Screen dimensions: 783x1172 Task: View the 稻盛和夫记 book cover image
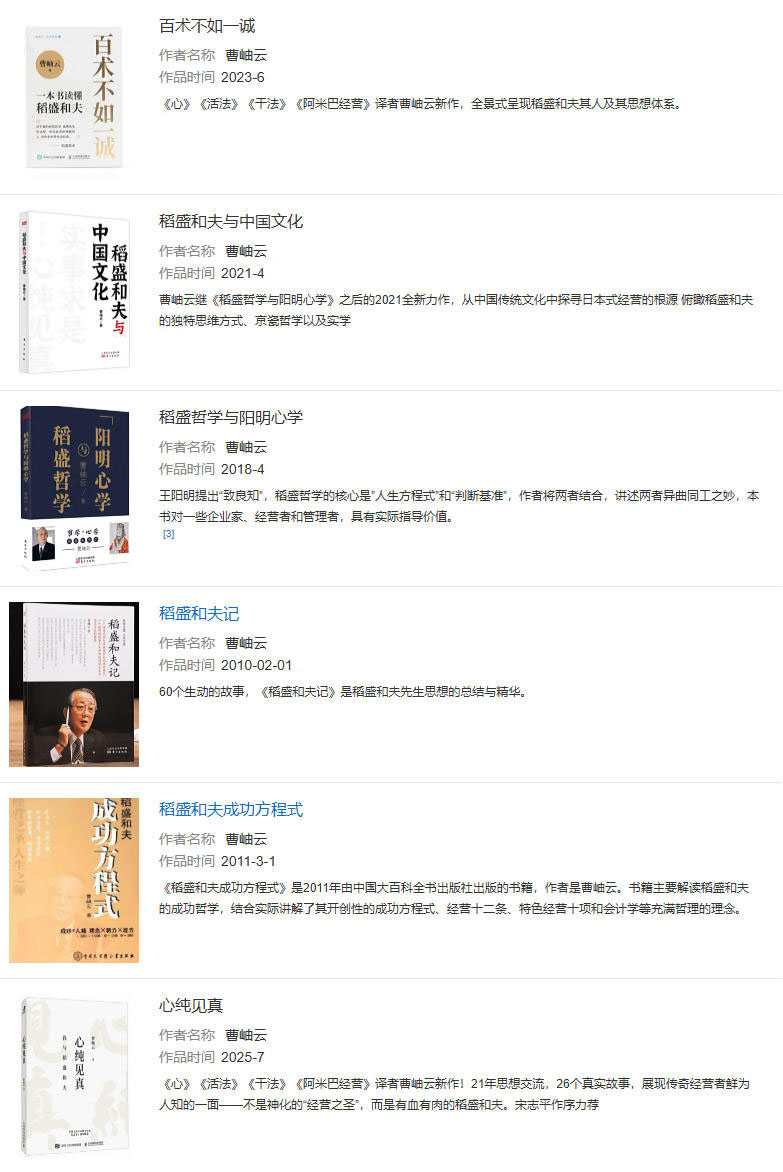(74, 684)
